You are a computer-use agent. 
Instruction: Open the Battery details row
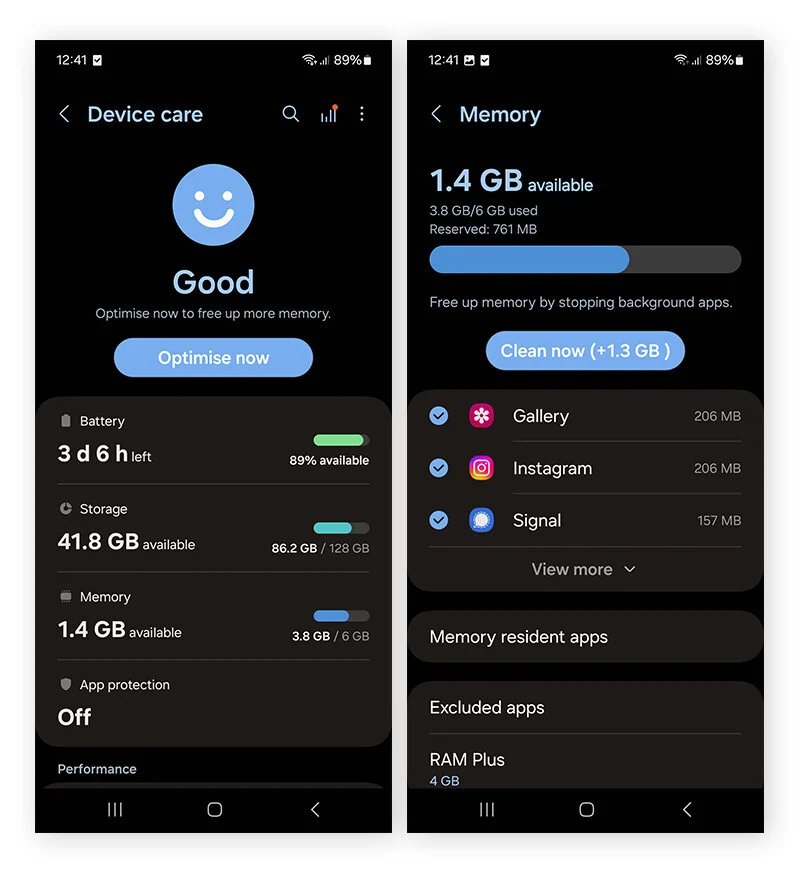(x=213, y=441)
